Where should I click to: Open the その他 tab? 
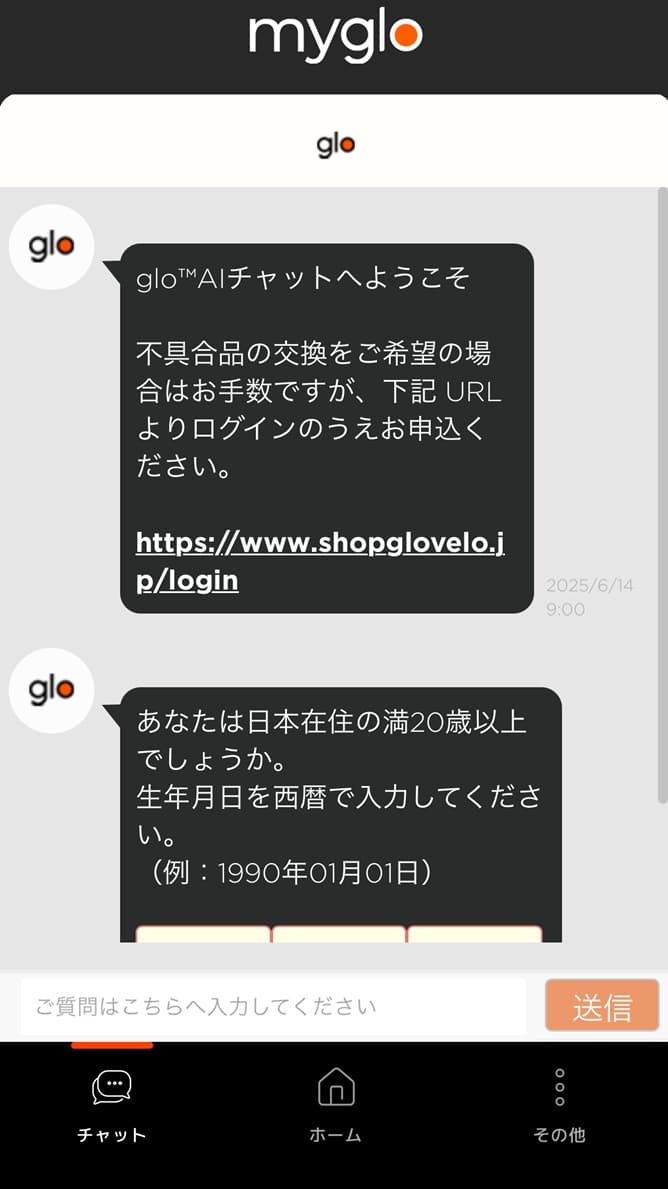point(559,1106)
